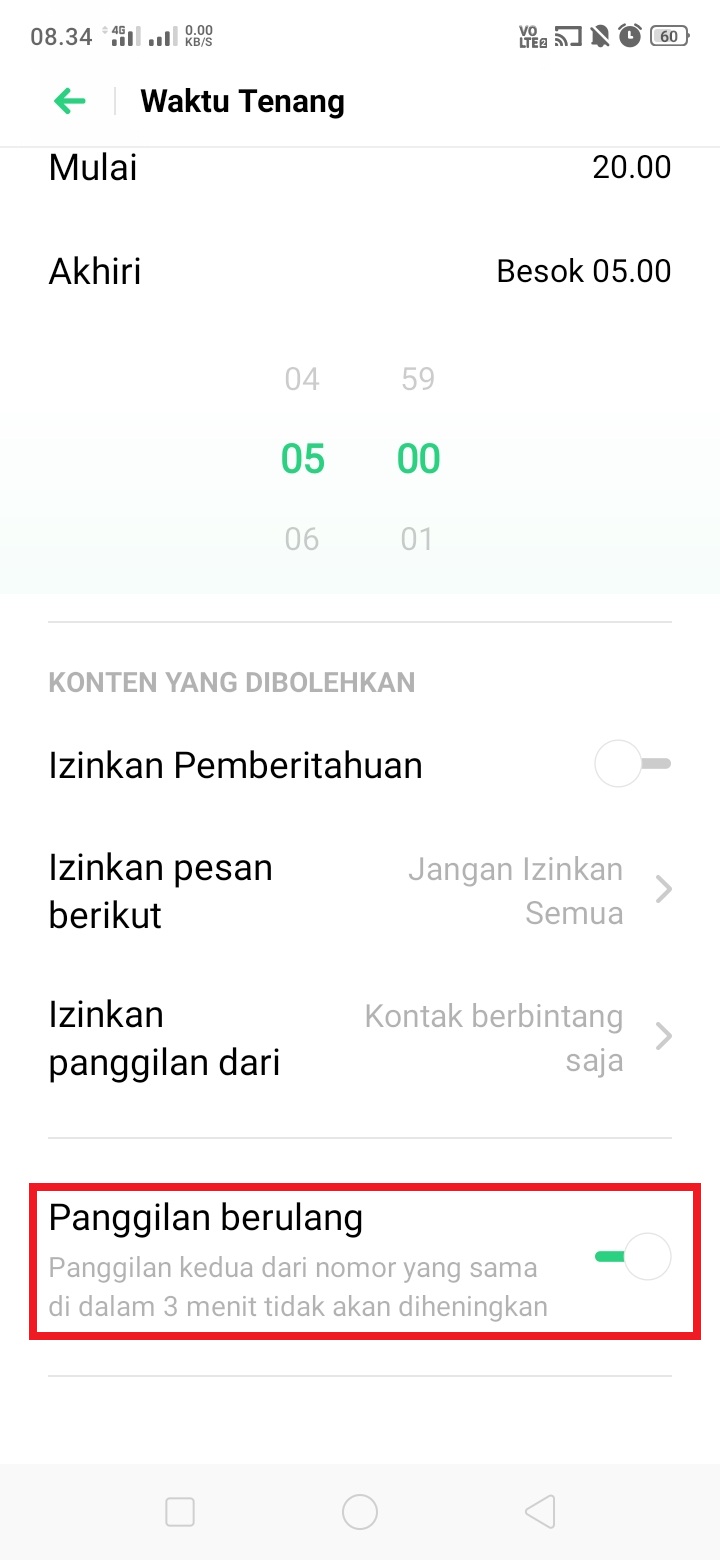Open Izinkan pesan berikut setting
Screen dimensions: 720x1560
360,890
